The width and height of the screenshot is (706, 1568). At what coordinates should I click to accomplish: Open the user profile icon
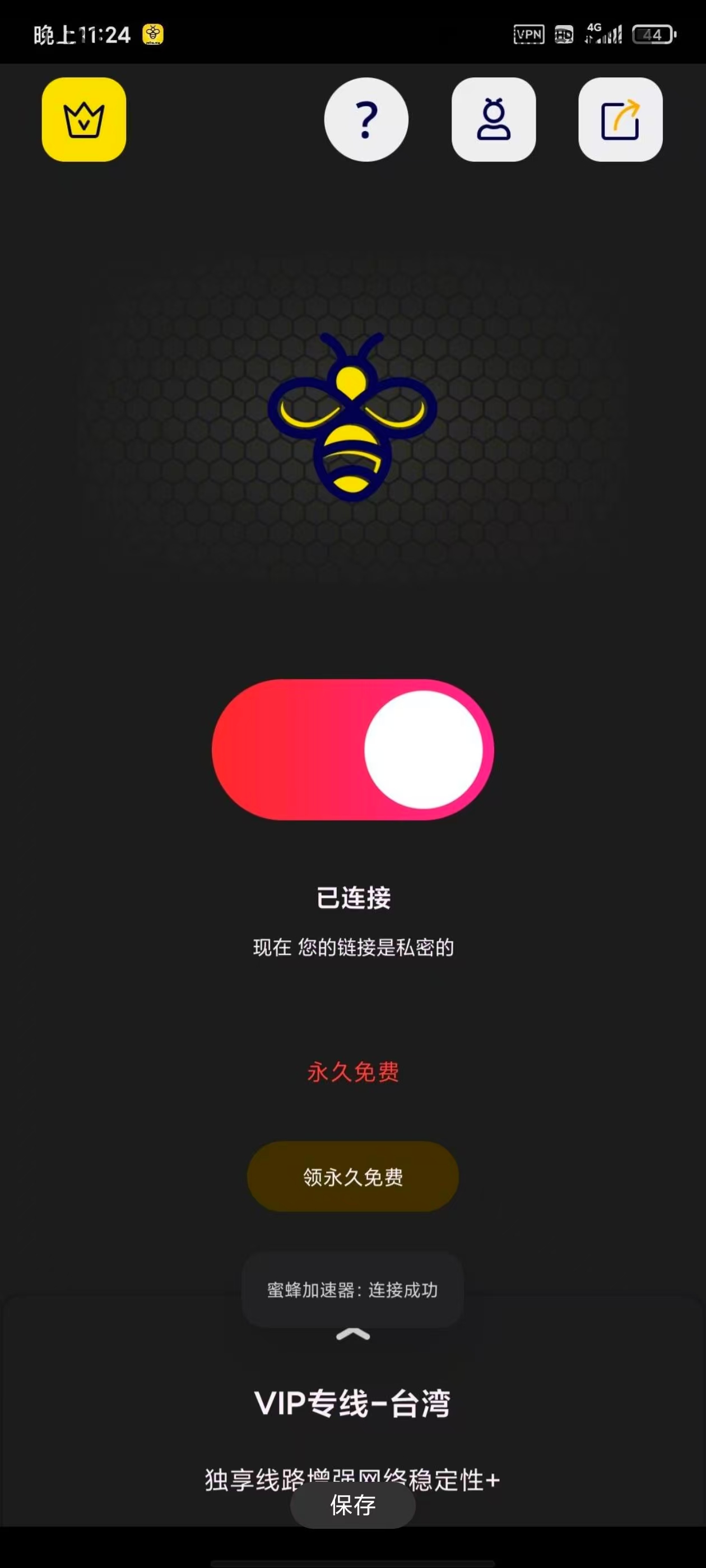click(494, 119)
